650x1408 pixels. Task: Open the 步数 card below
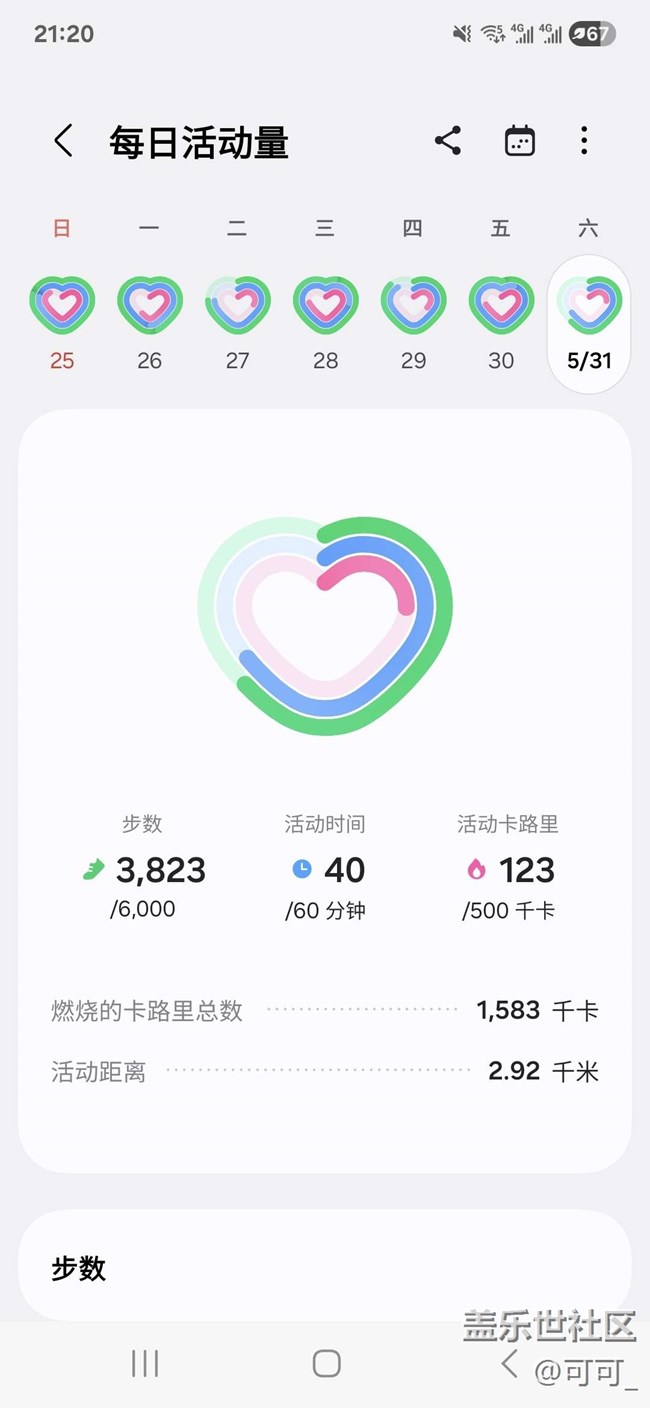(325, 1266)
